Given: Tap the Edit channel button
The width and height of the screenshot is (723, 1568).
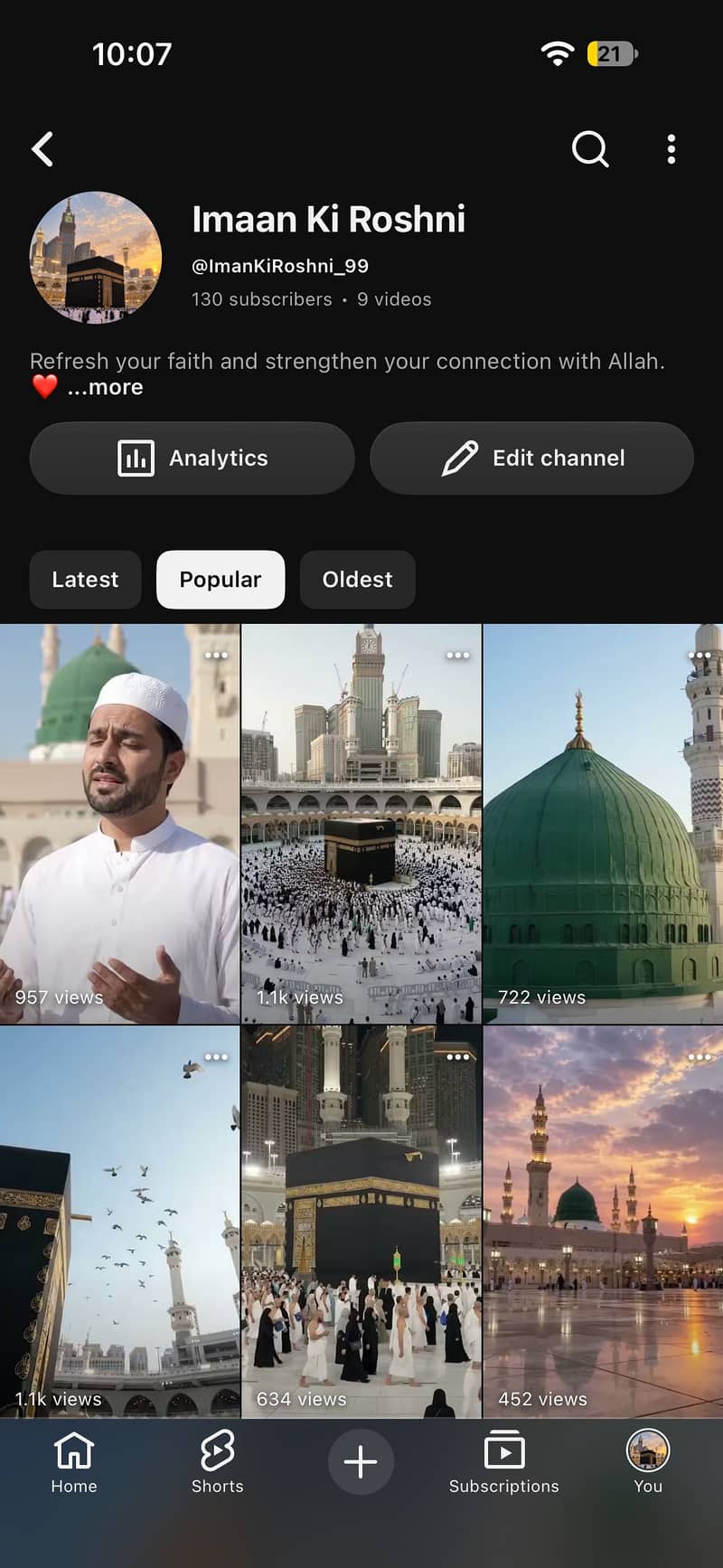Looking at the screenshot, I should point(531,458).
